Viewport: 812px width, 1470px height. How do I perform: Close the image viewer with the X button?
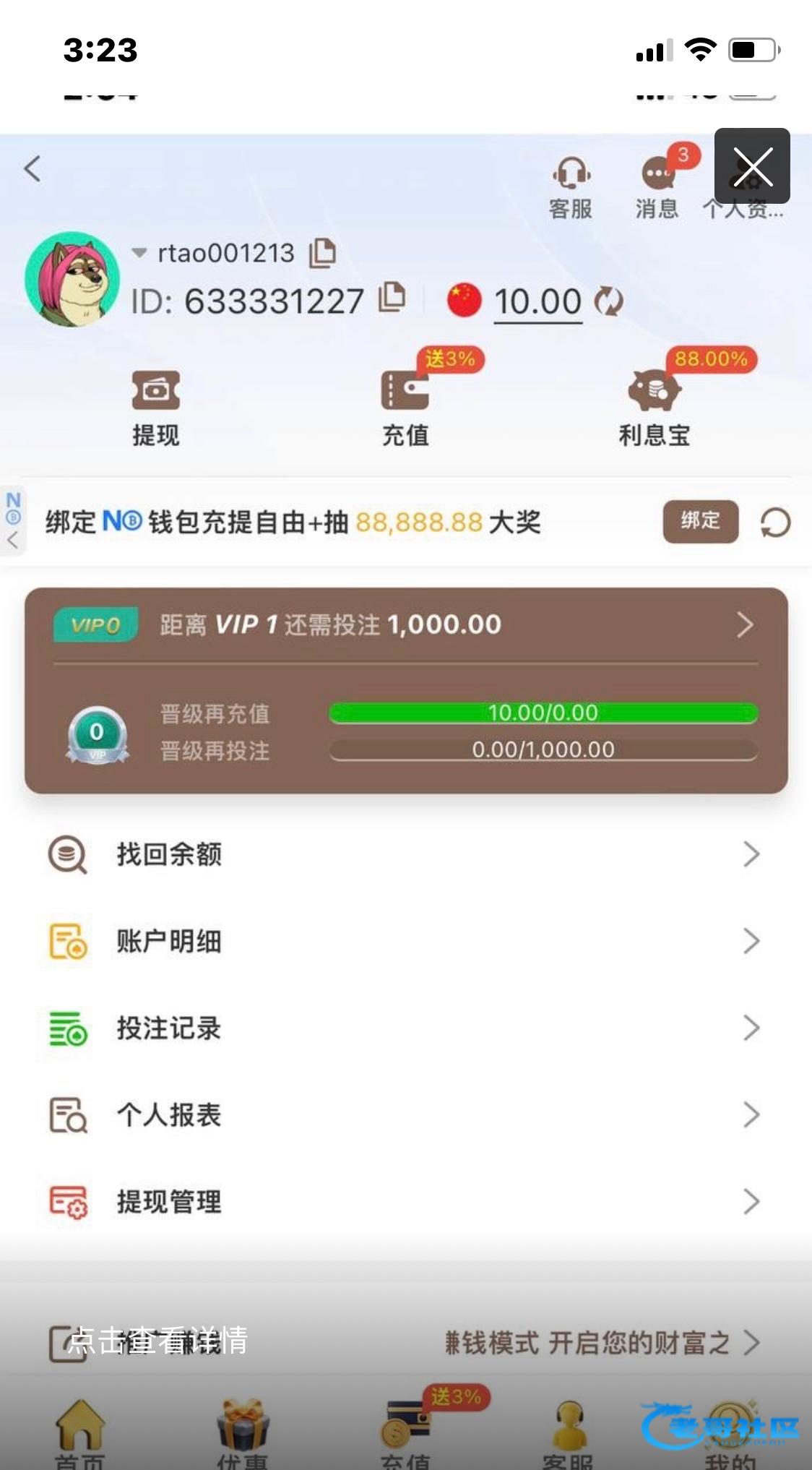click(x=752, y=166)
